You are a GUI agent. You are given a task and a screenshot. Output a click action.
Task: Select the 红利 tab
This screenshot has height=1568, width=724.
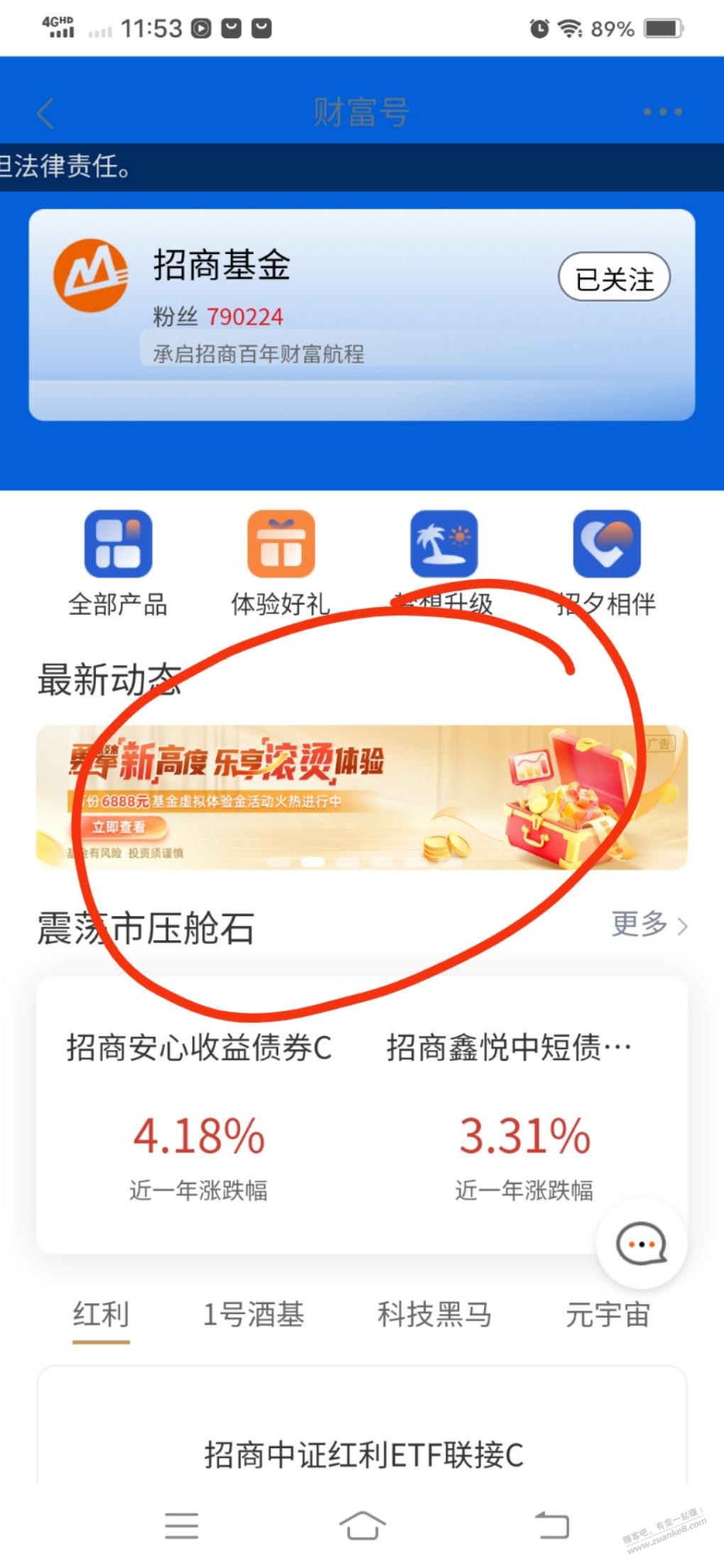pyautogui.click(x=101, y=1315)
